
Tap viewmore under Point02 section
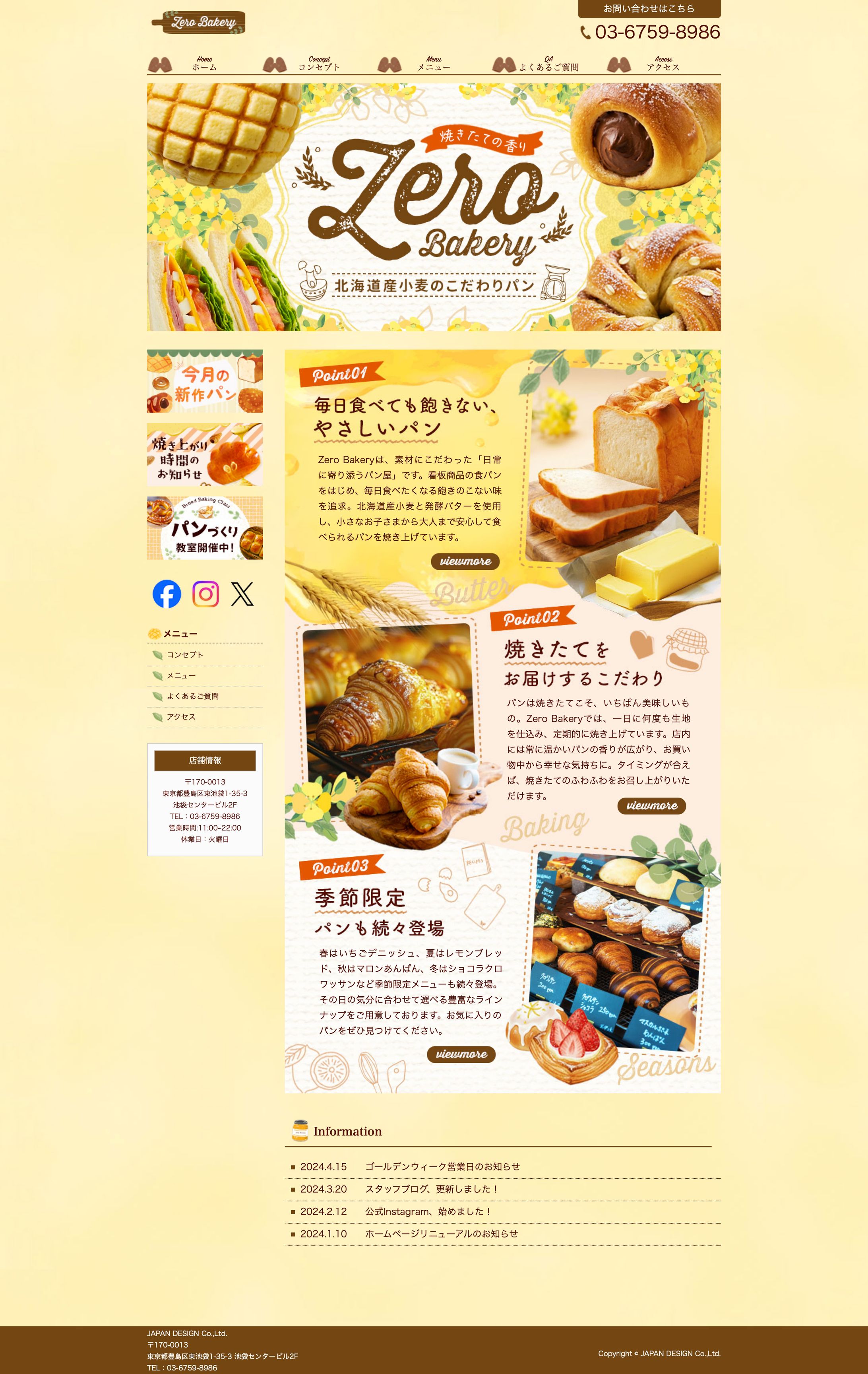click(x=651, y=806)
